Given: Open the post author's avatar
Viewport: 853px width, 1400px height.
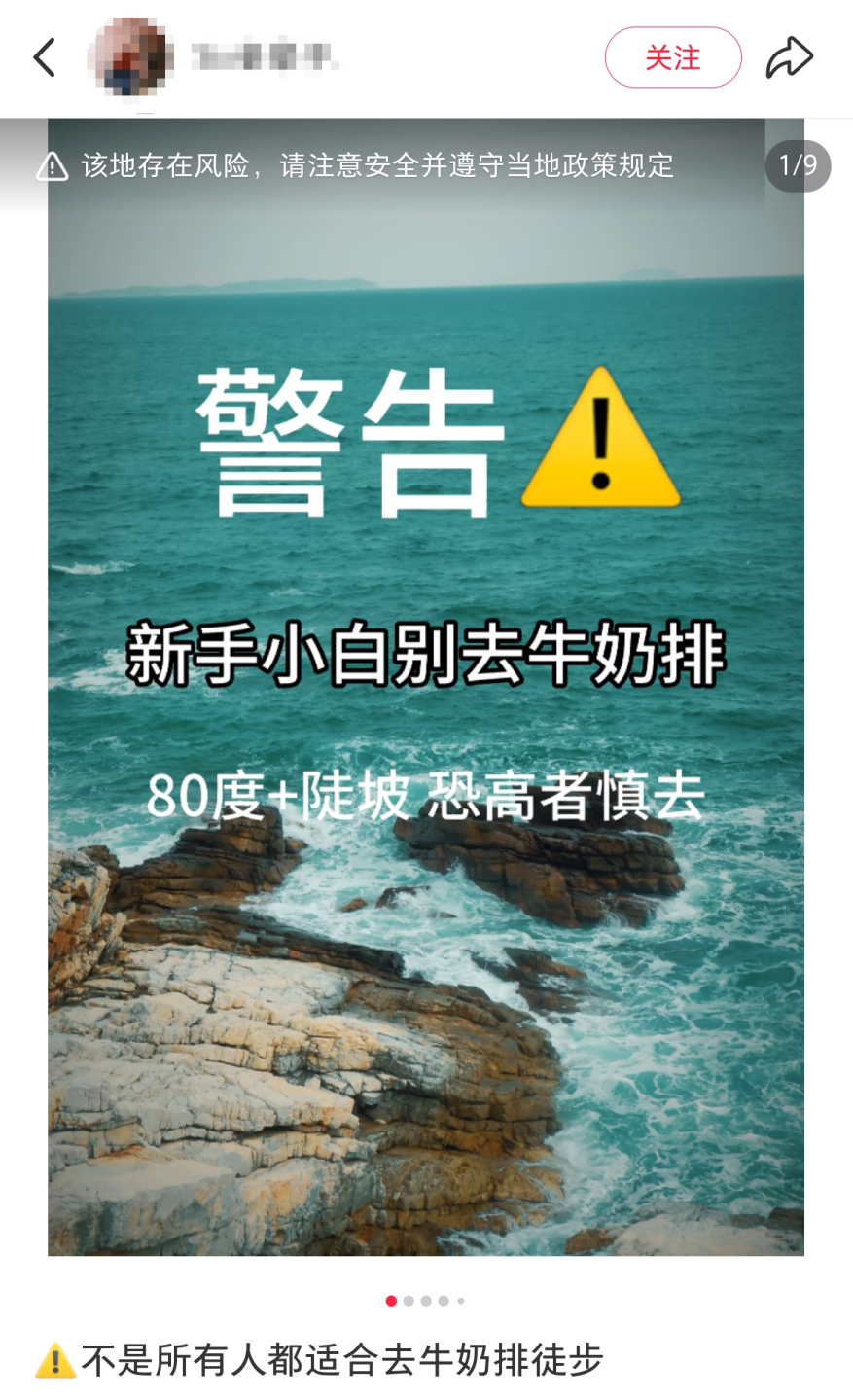Looking at the screenshot, I should click(131, 57).
